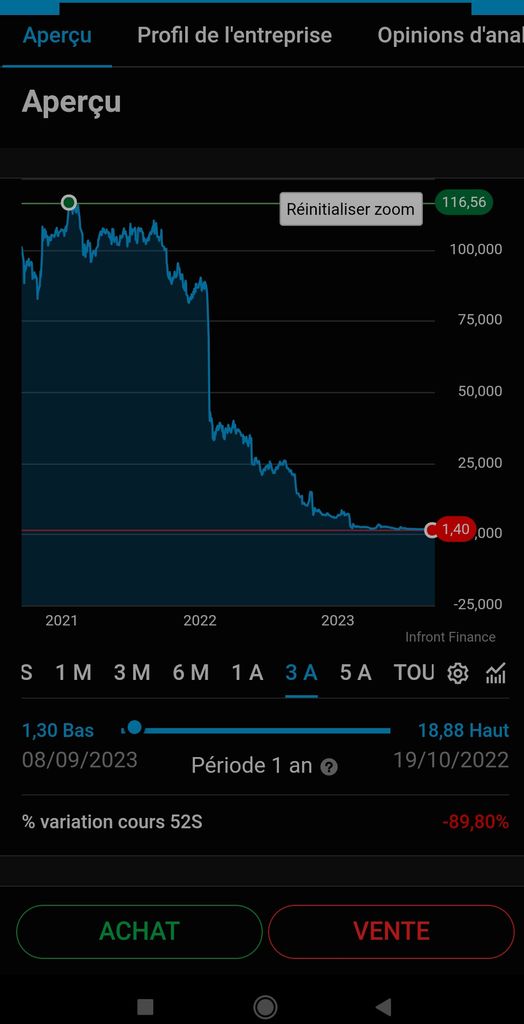Go to the home screen via system home
Viewport: 524px width, 1024px height.
pyautogui.click(x=265, y=1006)
